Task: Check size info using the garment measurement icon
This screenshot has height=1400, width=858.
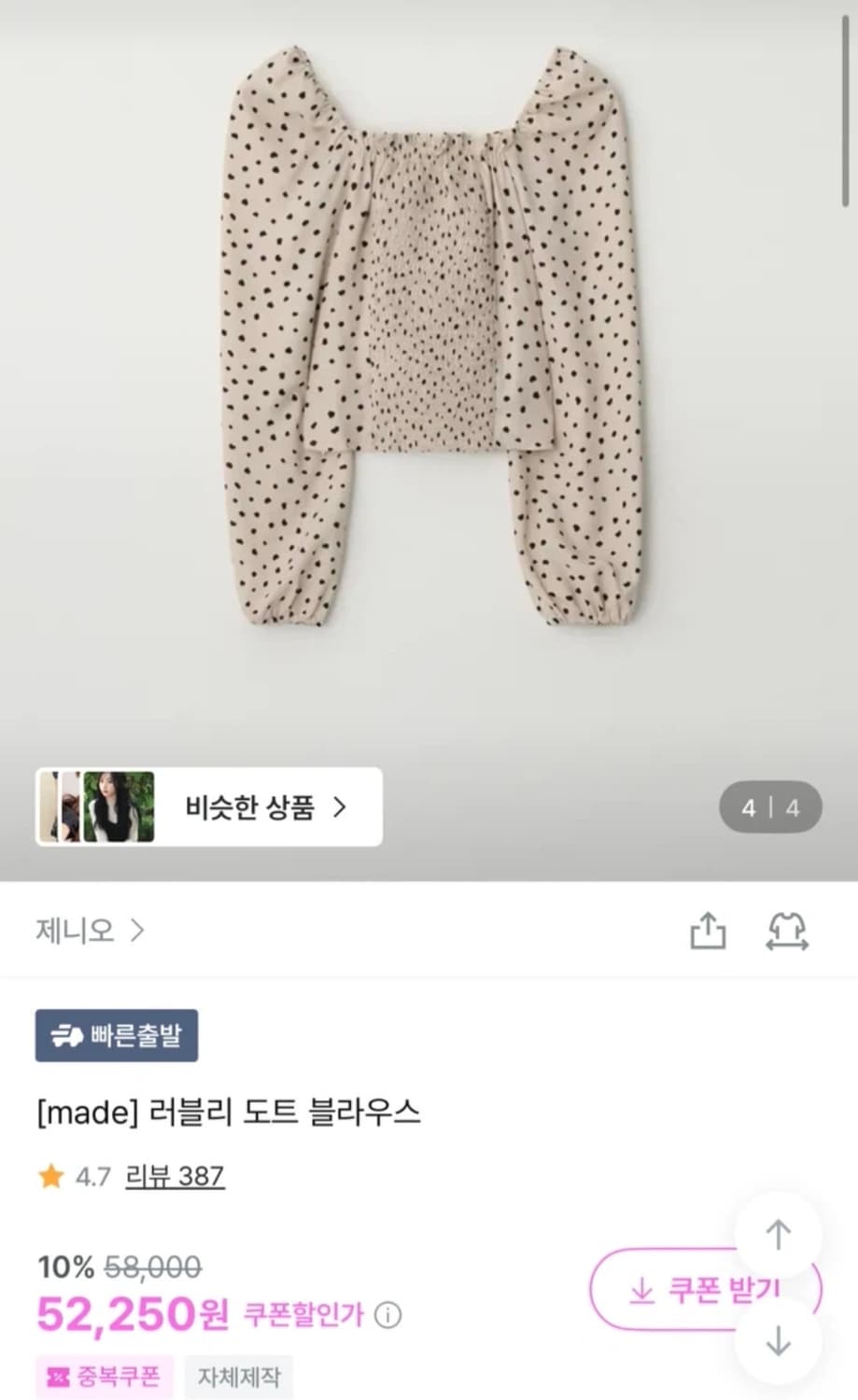Action: coord(789,931)
